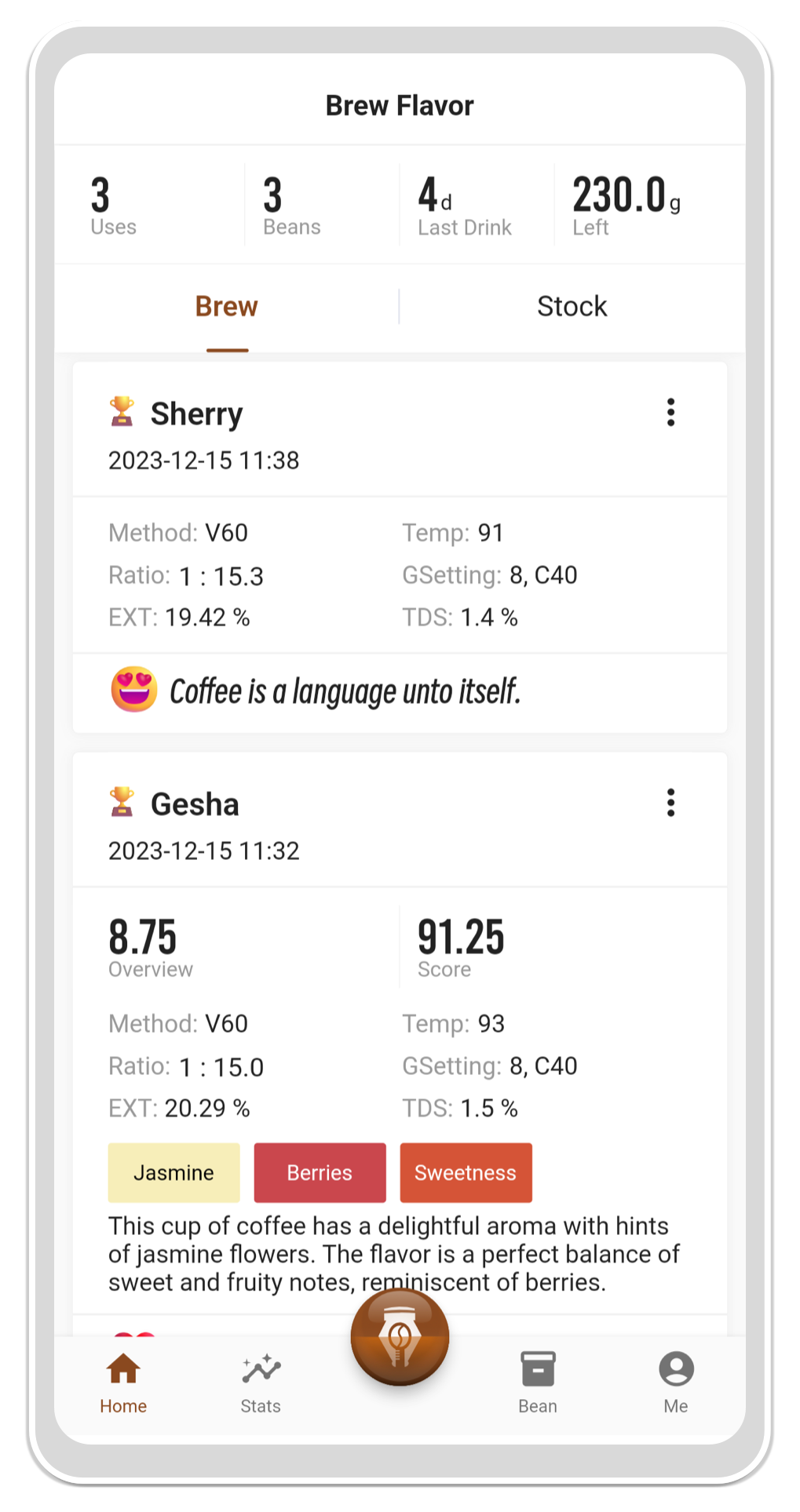Tap the Berries flavor chip

click(x=320, y=1172)
